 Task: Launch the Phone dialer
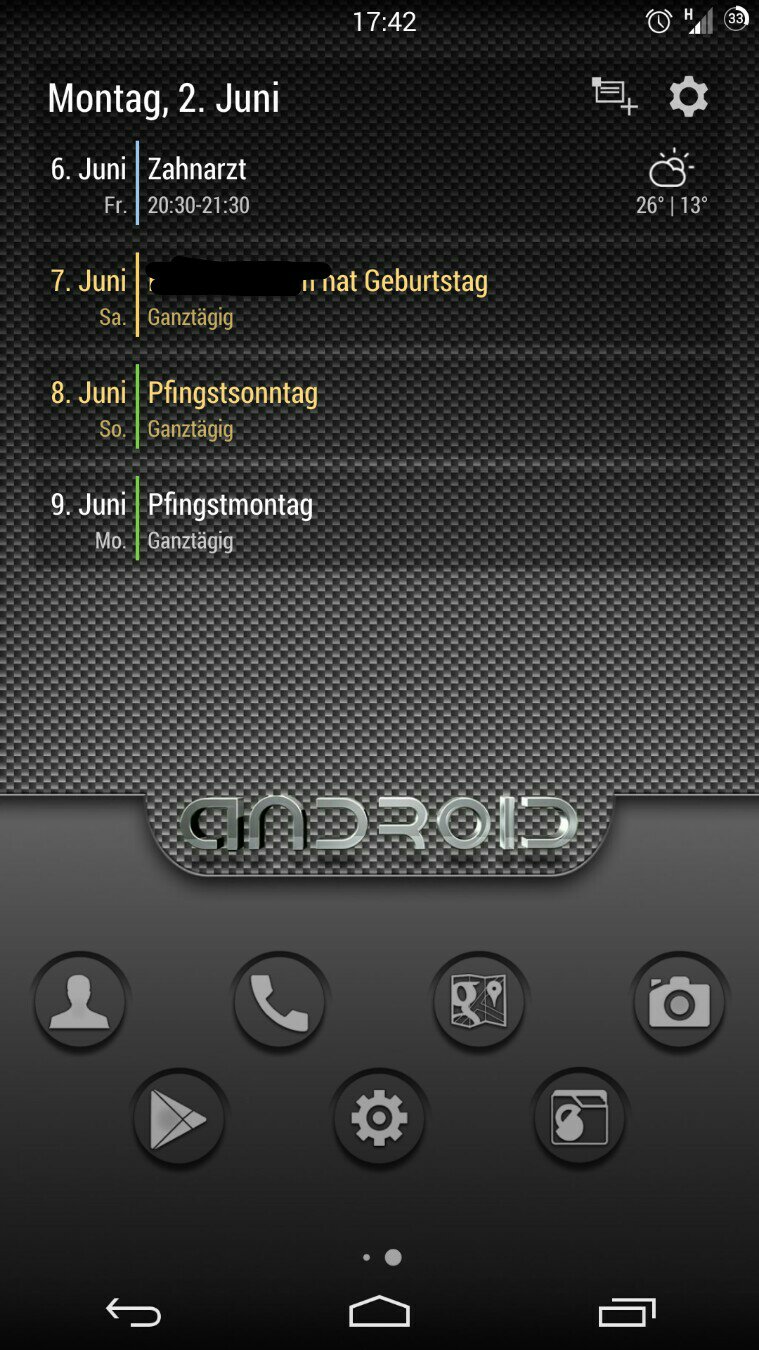coord(279,1001)
